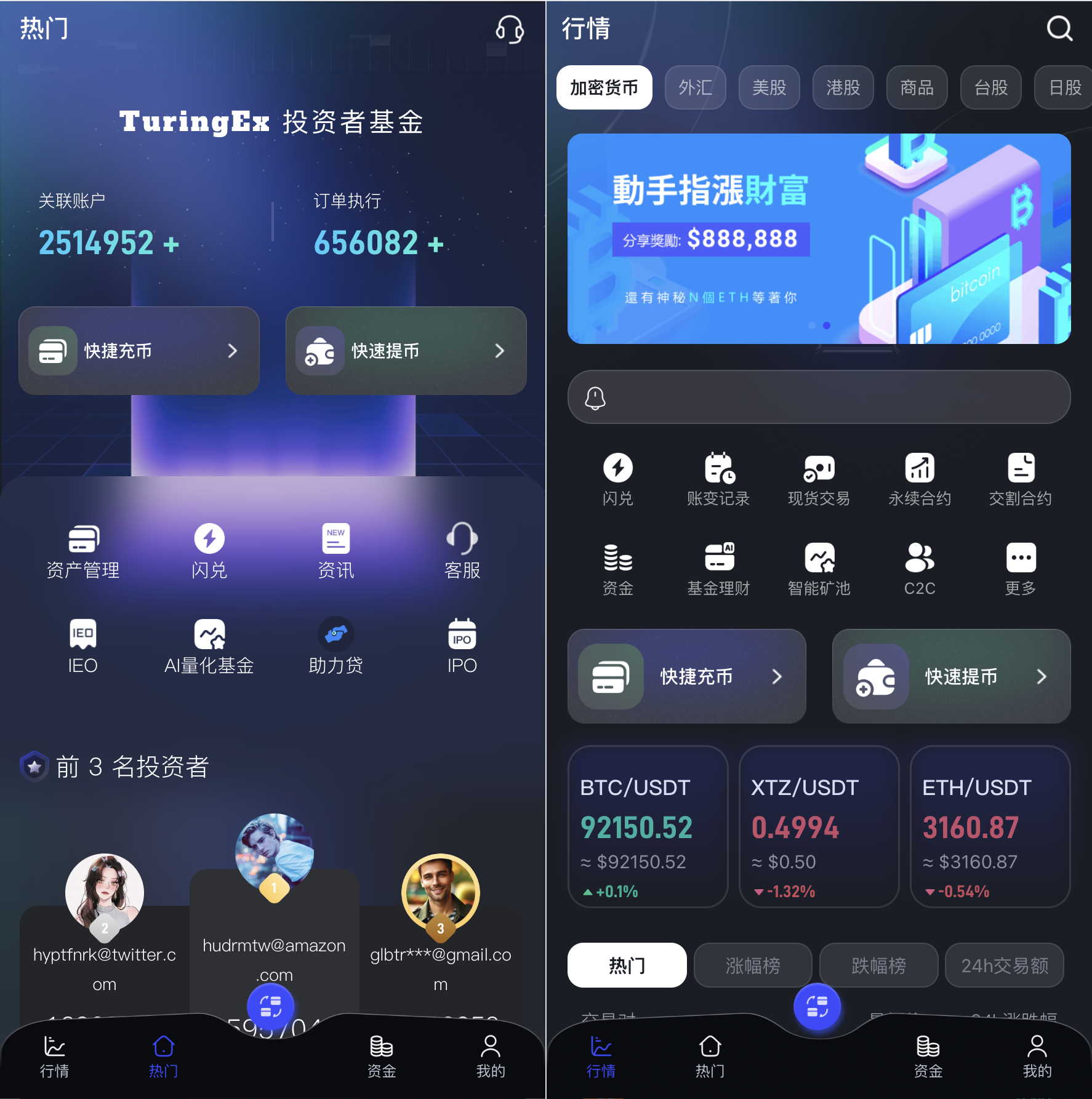Open 永续合约 perpetual contracts

pyautogui.click(x=919, y=479)
